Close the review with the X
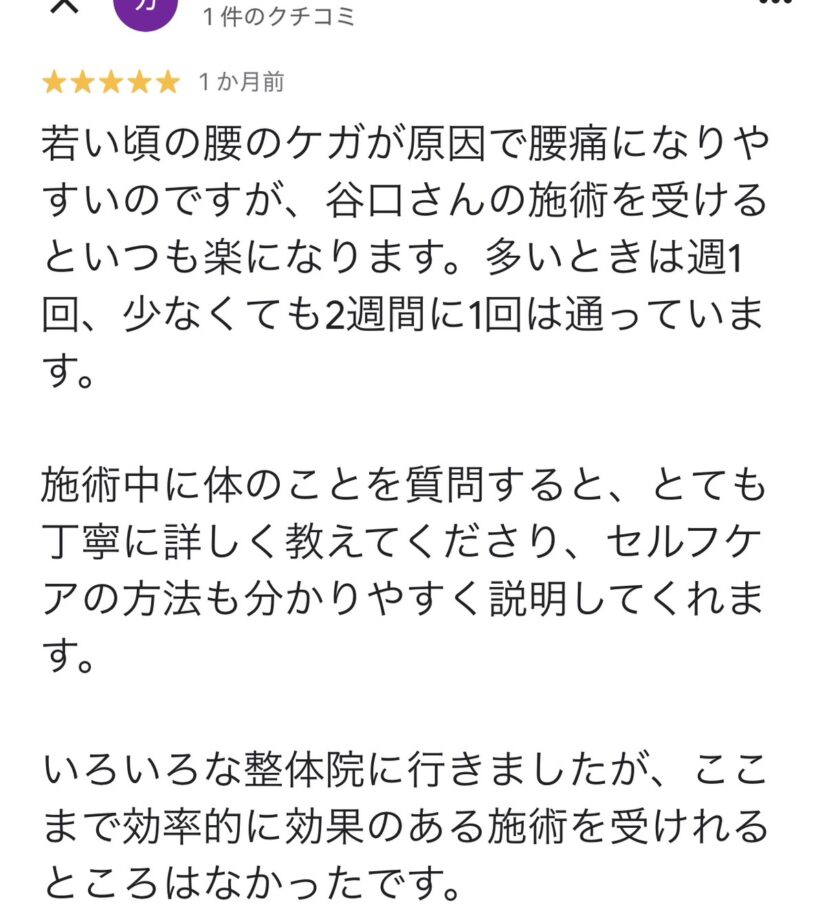The width and height of the screenshot is (840, 920). [64, 5]
